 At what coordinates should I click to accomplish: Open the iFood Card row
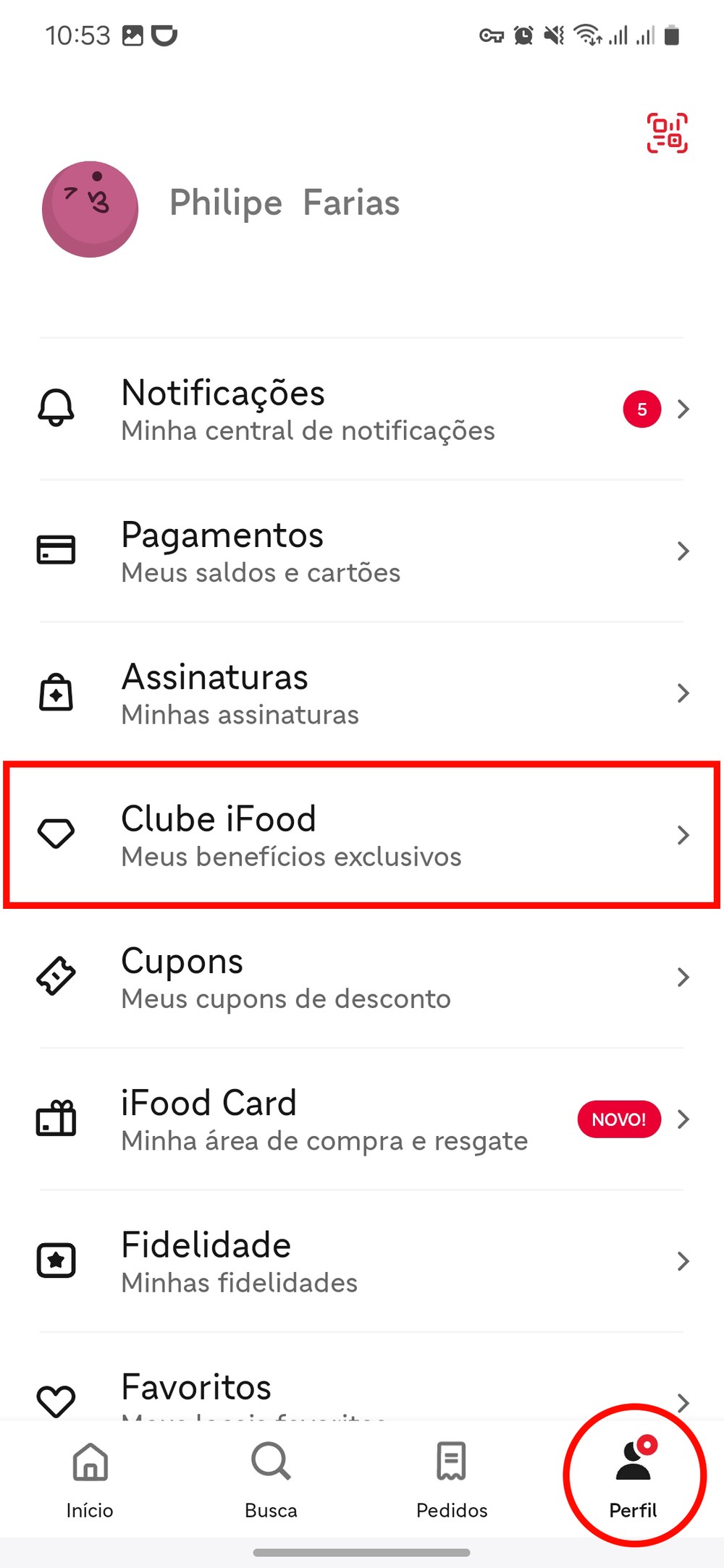362,1119
